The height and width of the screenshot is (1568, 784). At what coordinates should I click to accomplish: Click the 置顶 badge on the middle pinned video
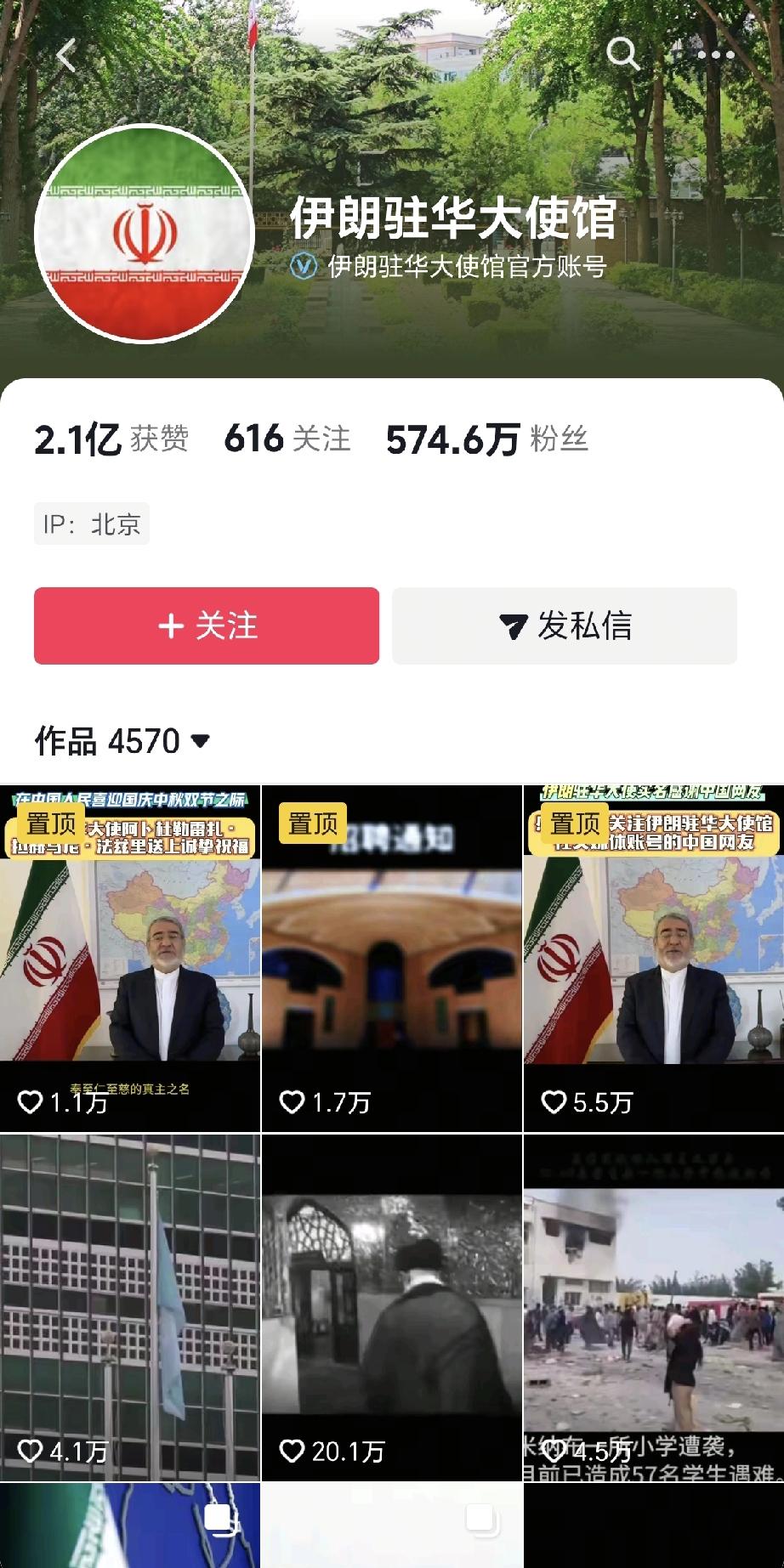tap(312, 824)
